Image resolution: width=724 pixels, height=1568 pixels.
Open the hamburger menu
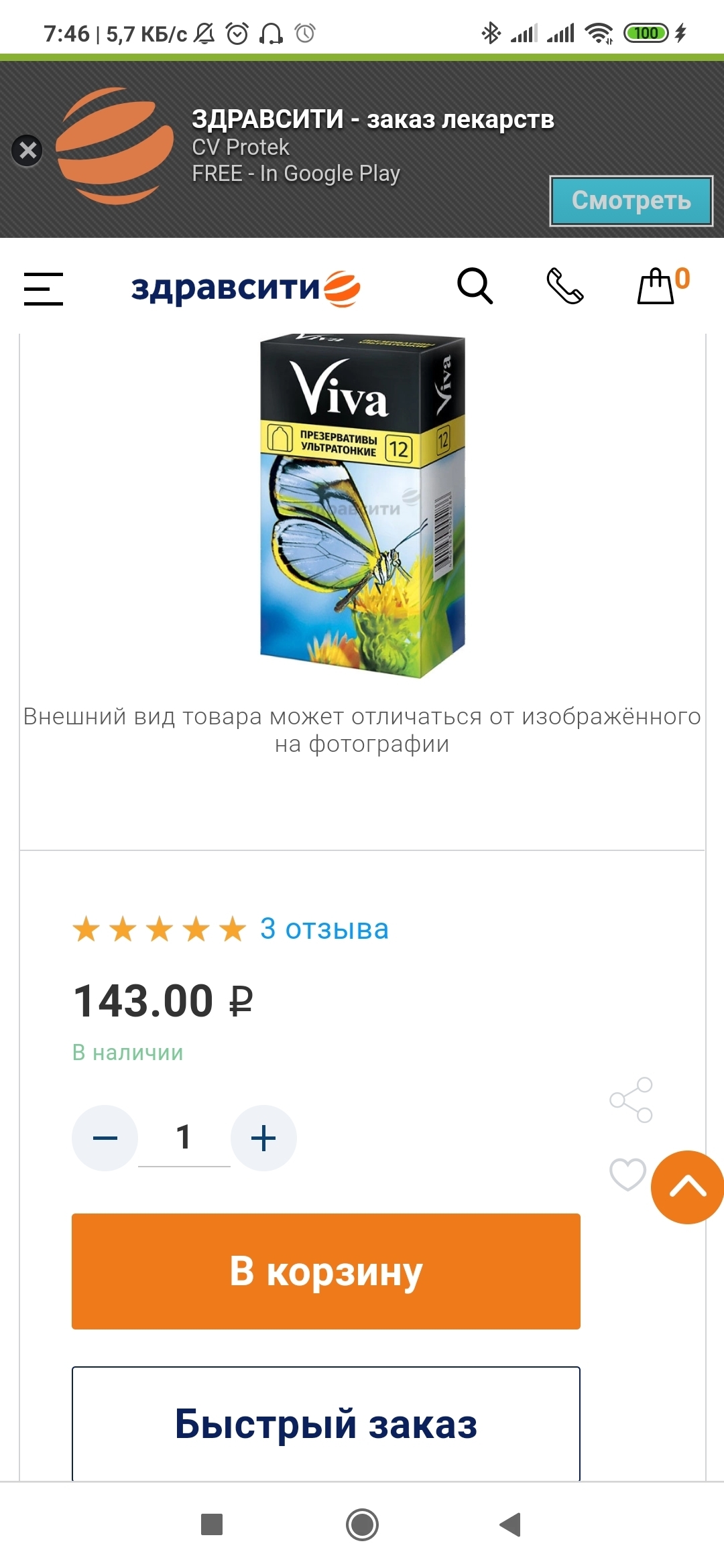44,289
